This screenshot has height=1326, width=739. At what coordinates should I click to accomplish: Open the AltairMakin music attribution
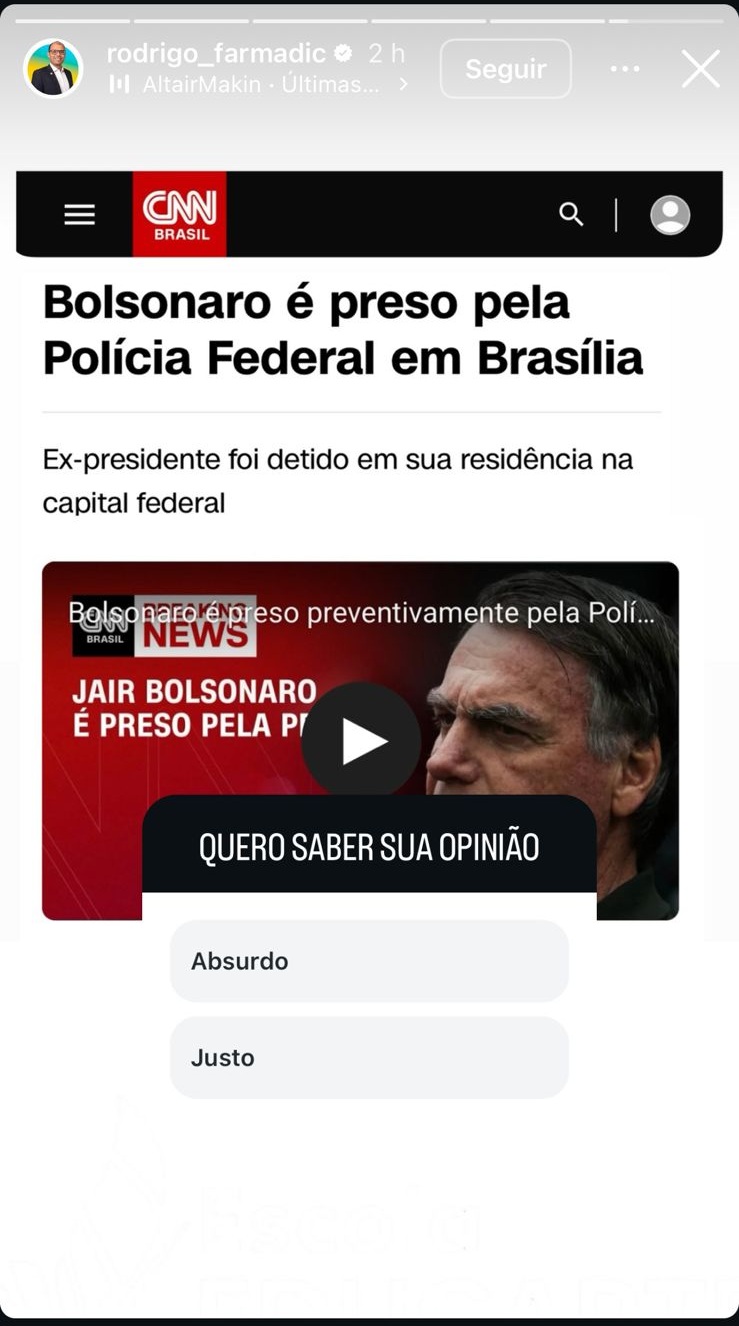[260, 85]
